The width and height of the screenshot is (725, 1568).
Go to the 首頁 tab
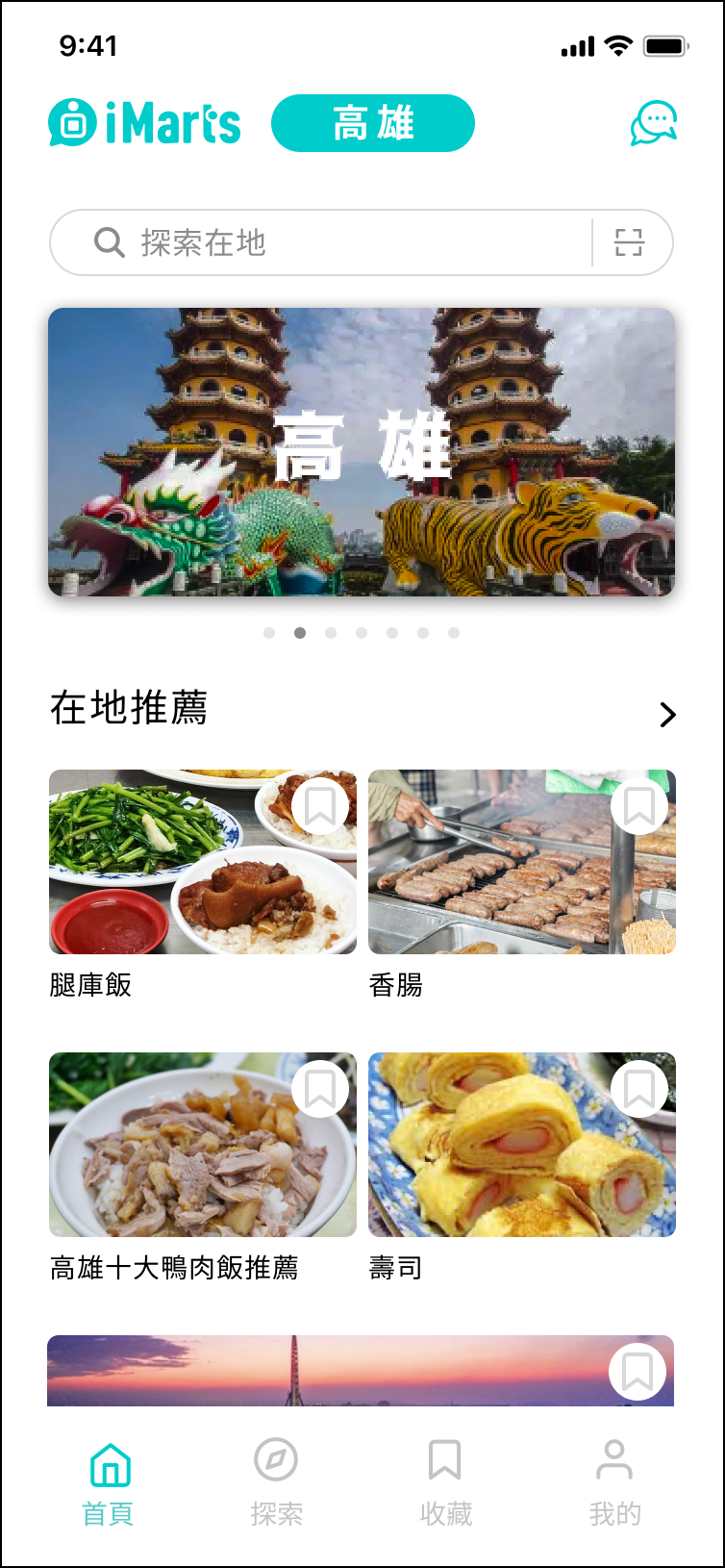click(x=109, y=1484)
